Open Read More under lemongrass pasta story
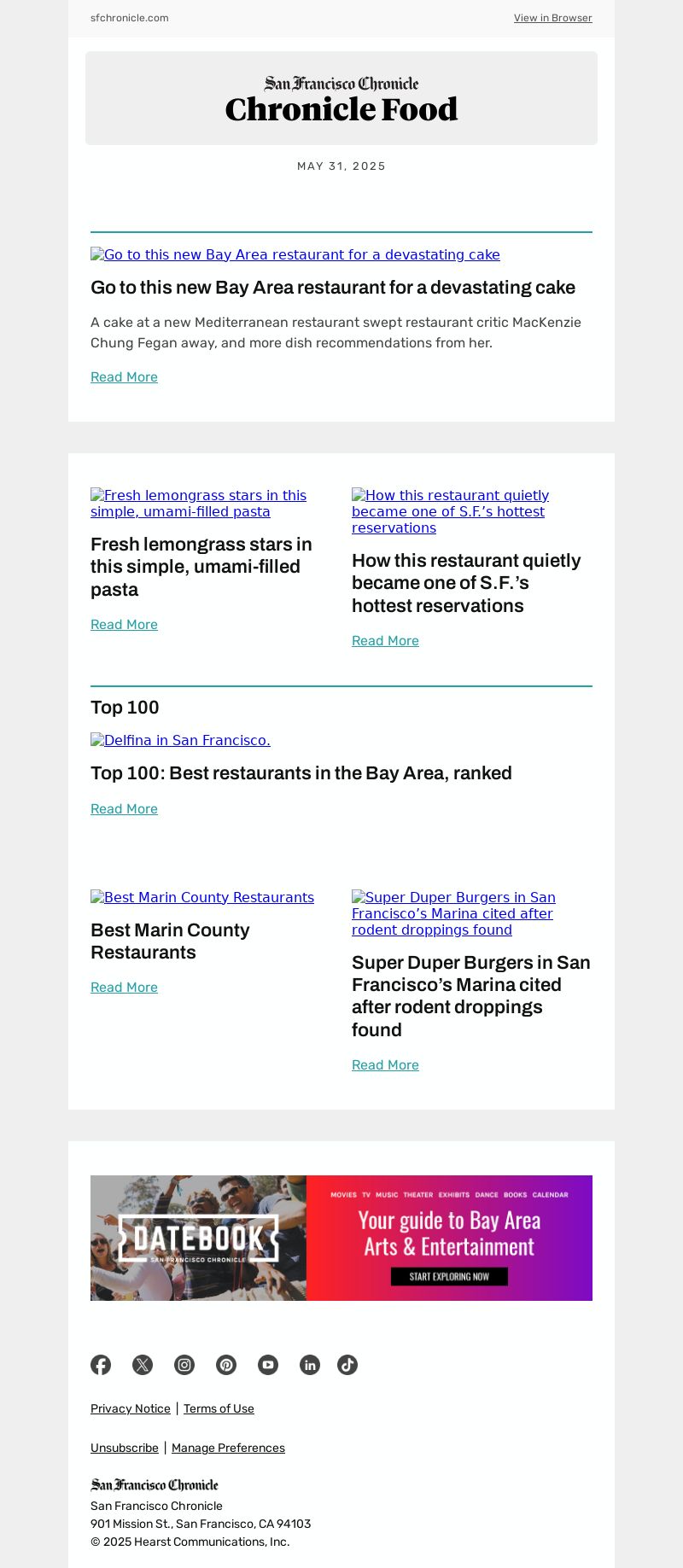The width and height of the screenshot is (683, 1568). click(x=124, y=625)
